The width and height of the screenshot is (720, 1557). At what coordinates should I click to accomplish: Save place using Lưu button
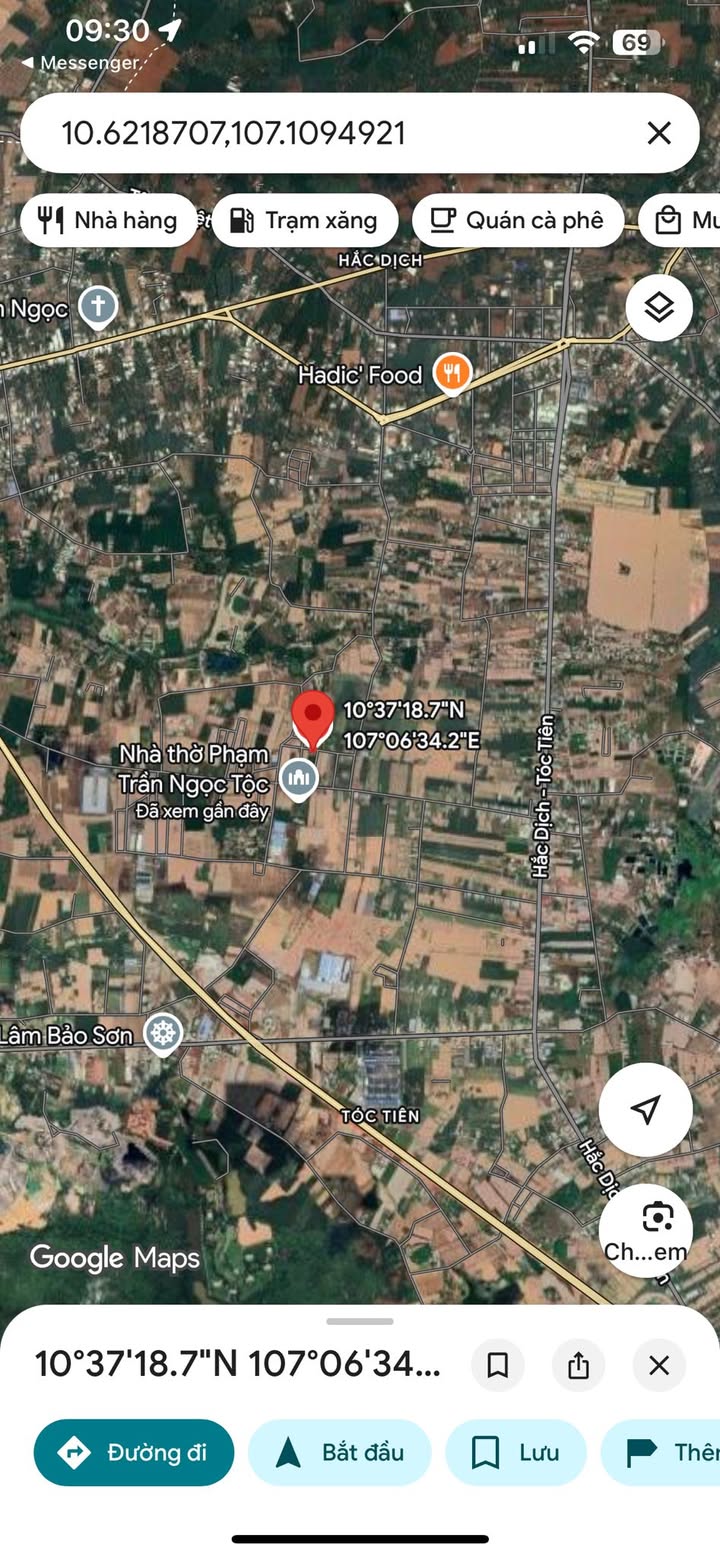(516, 1452)
